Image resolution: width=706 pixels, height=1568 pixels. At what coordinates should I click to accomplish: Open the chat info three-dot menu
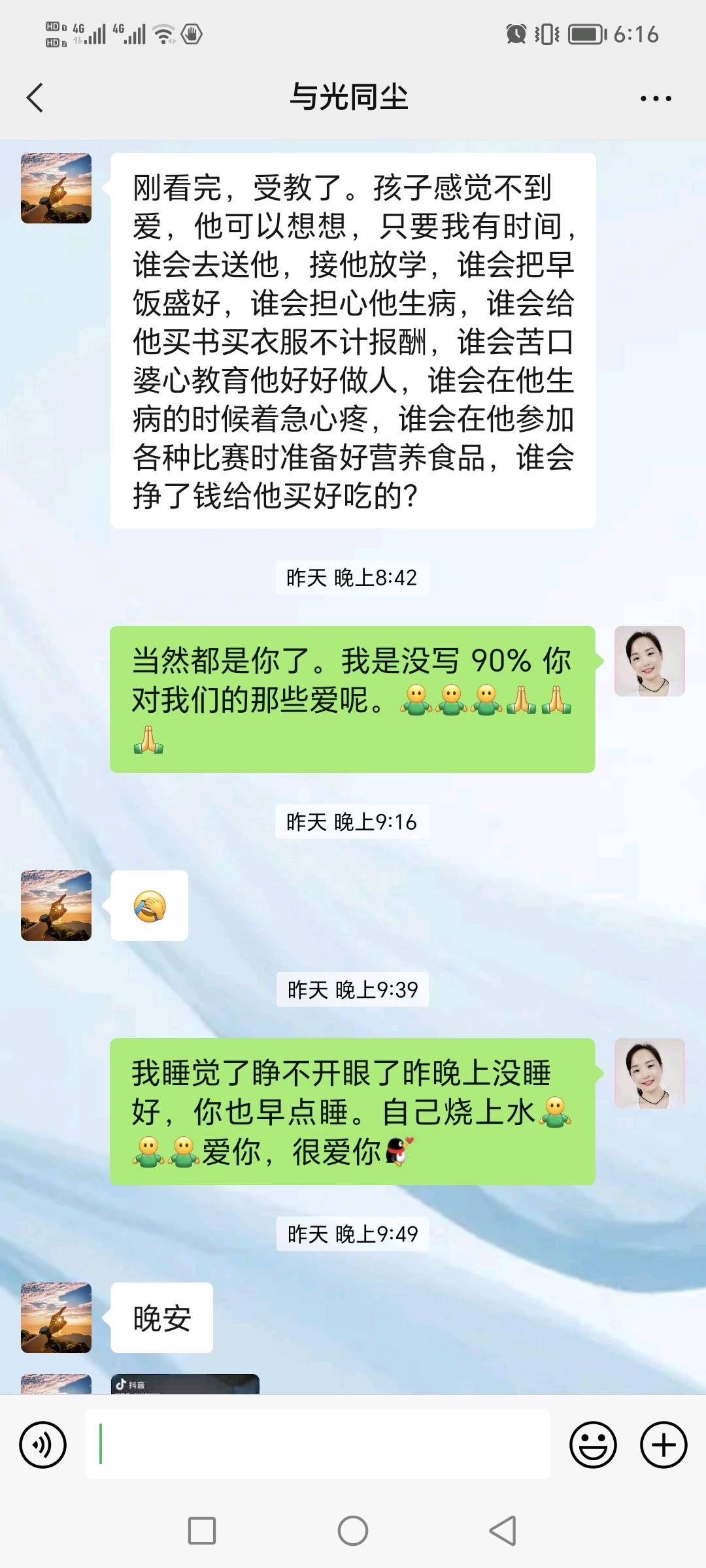click(x=656, y=99)
